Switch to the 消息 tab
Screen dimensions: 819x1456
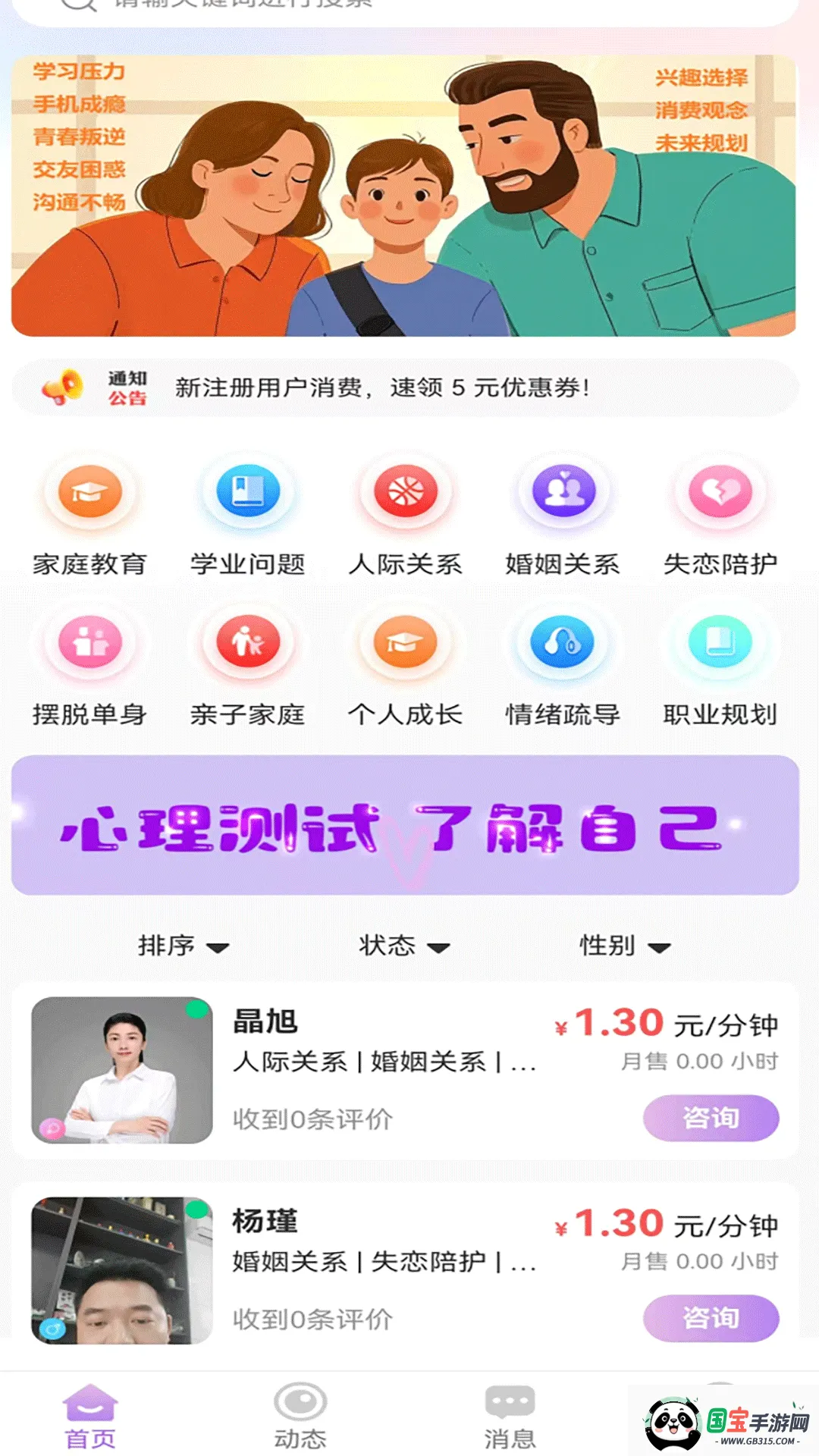pyautogui.click(x=510, y=1417)
